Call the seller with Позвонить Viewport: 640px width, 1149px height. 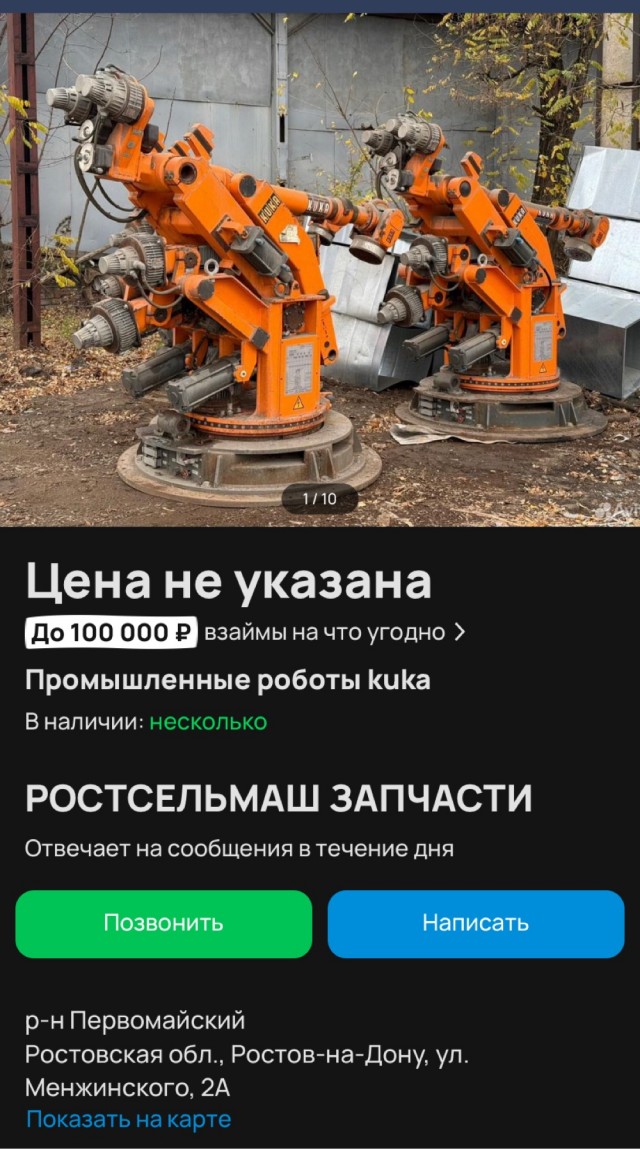[x=164, y=923]
